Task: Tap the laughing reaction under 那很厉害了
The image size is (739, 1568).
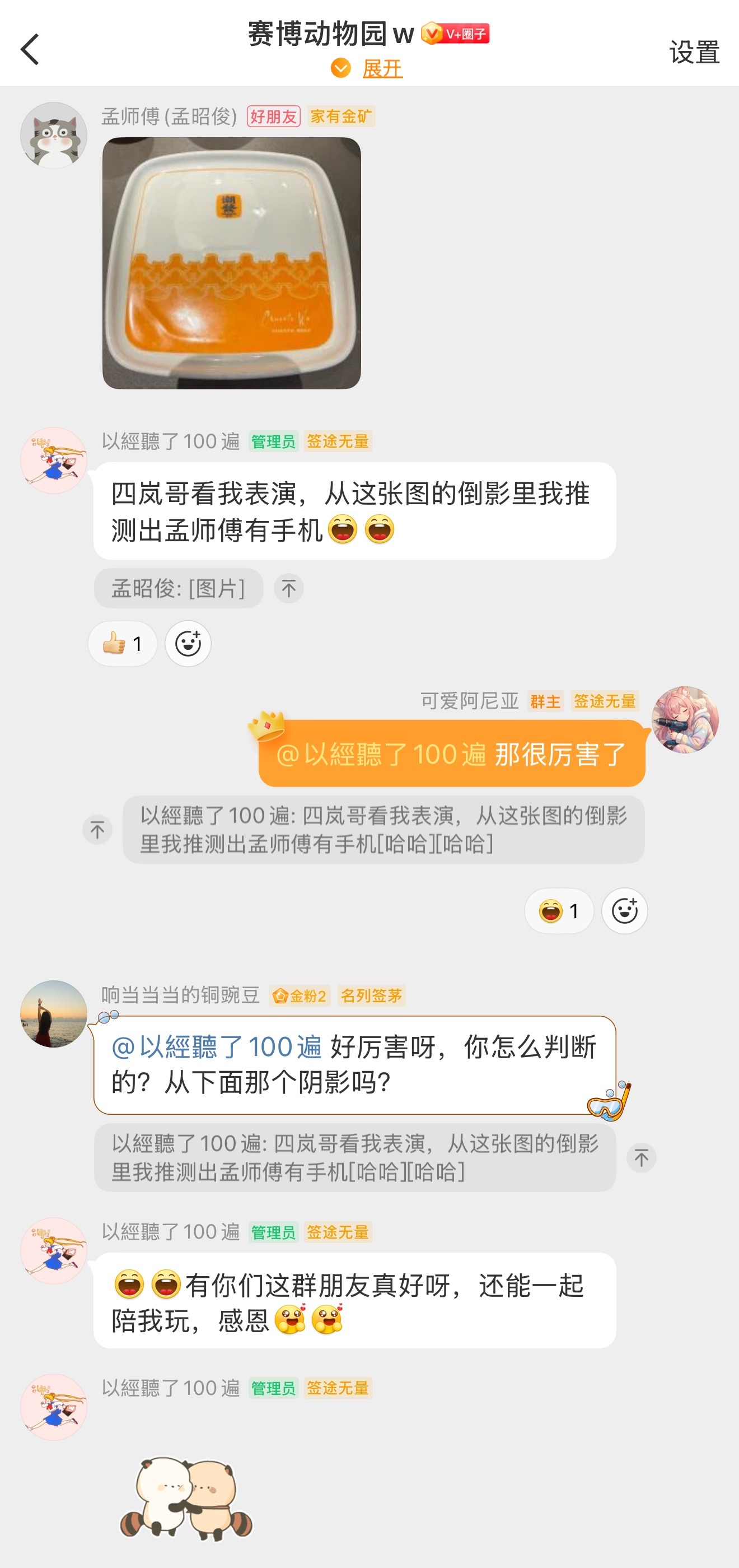Action: pyautogui.click(x=558, y=911)
